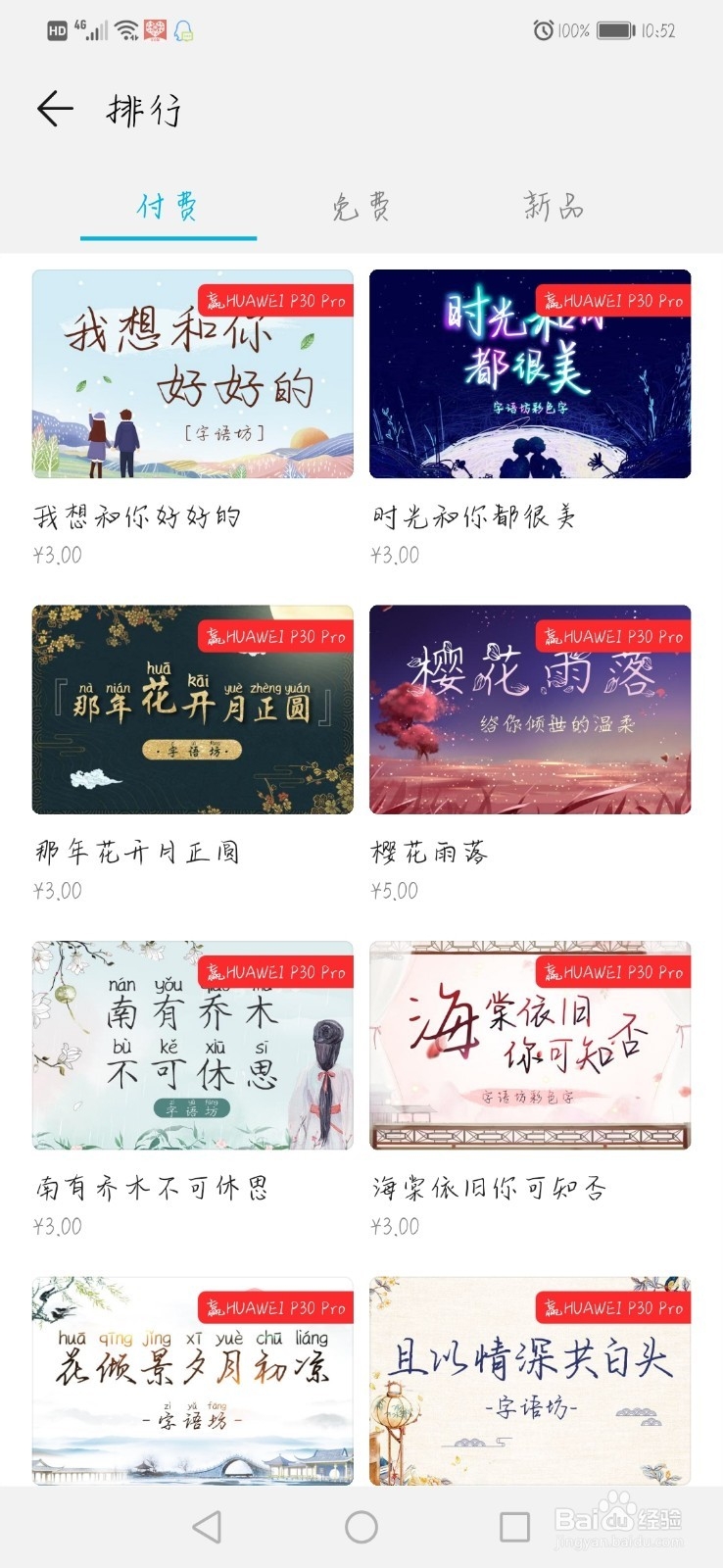The image size is (723, 1568).
Task: Switch to the 免费 tab
Action: (x=361, y=207)
